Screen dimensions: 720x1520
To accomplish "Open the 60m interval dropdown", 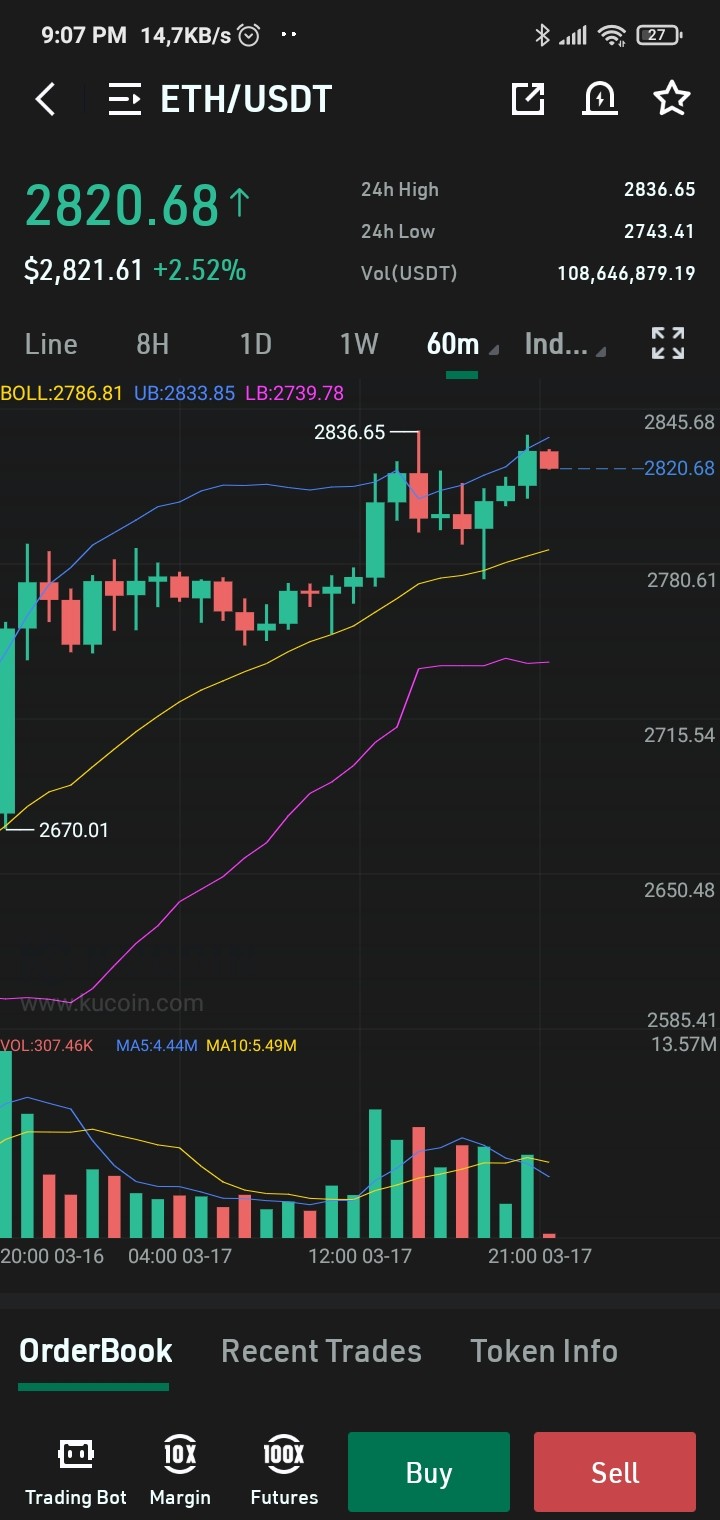I will [x=462, y=344].
